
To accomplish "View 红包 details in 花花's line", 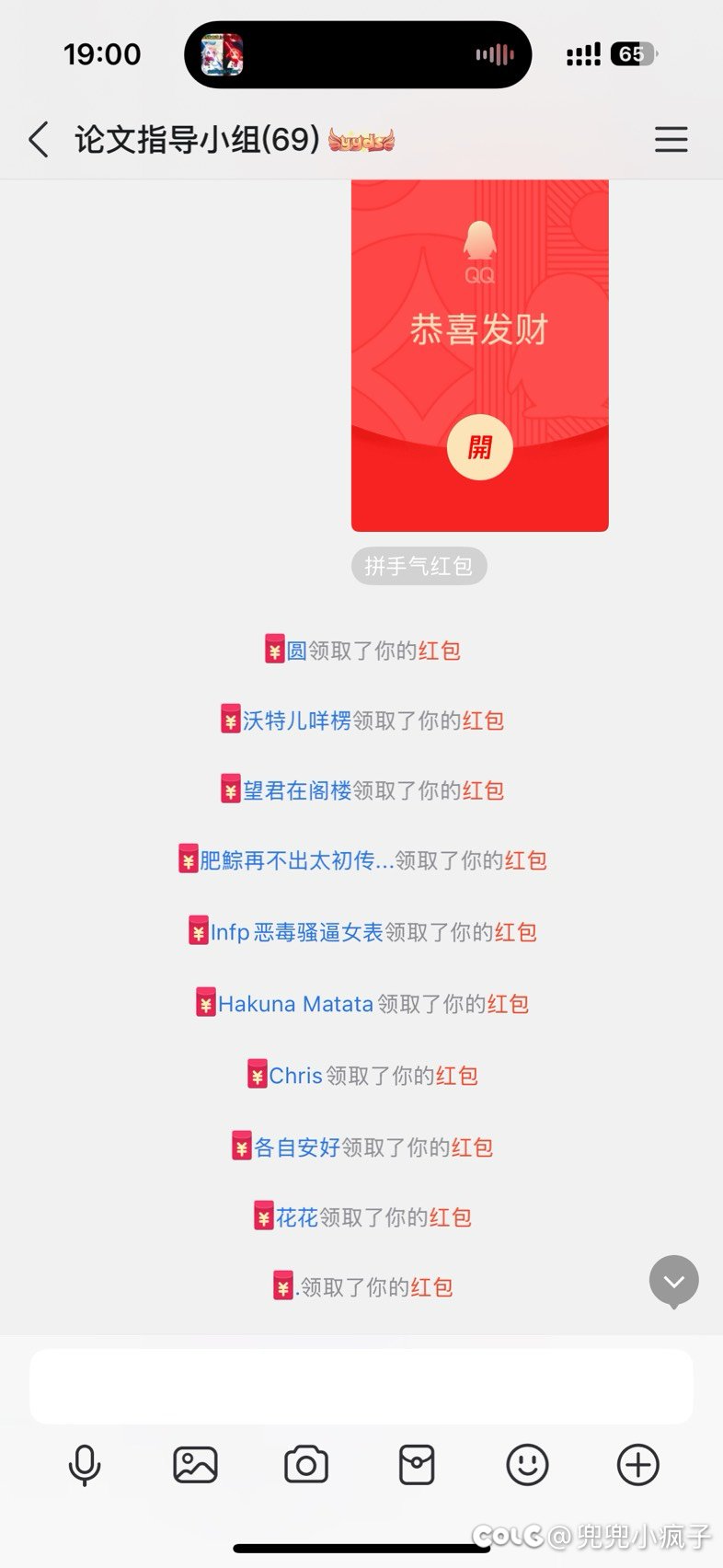I will (x=451, y=1217).
